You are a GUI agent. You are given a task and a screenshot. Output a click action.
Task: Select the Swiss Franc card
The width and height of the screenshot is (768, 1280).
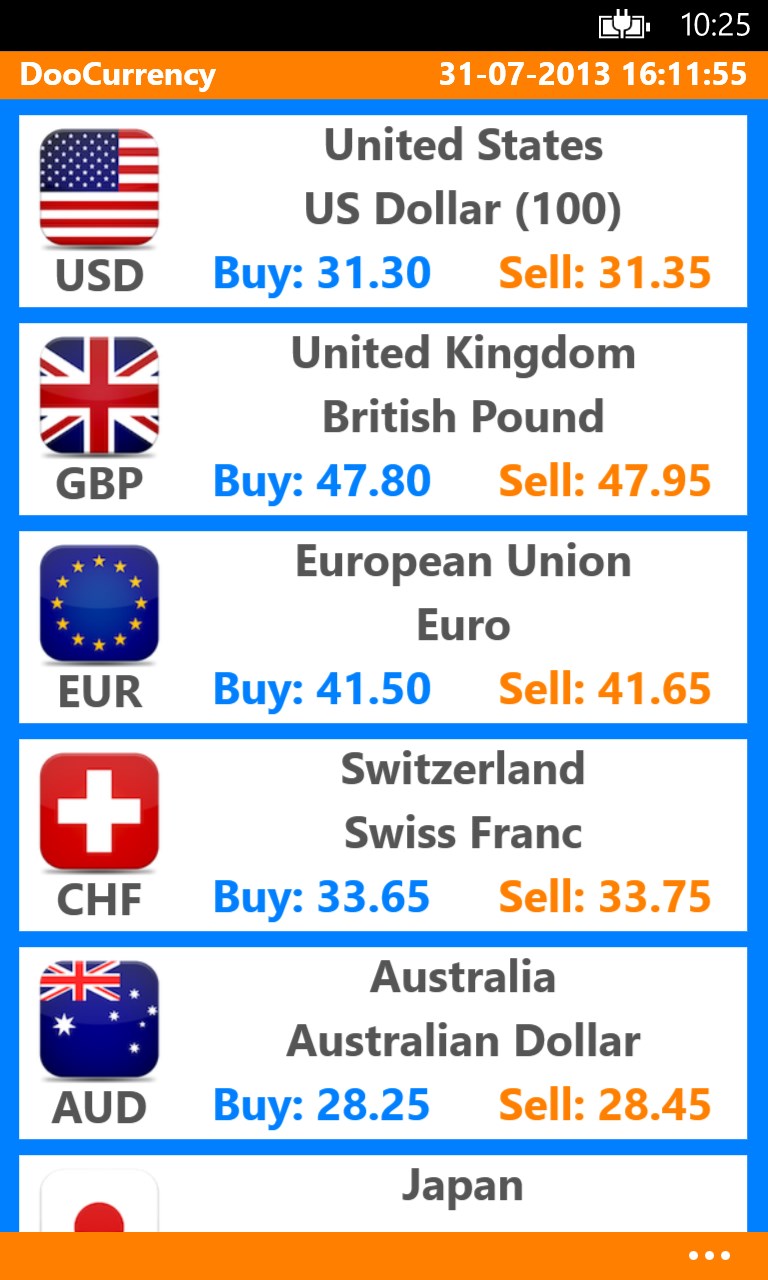point(383,835)
